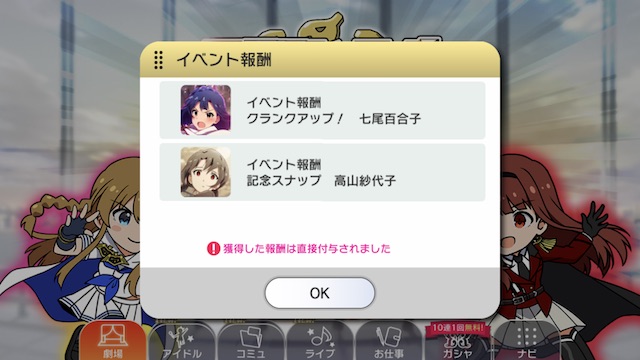Open the 劇場 tab
Image resolution: width=640 pixels, height=360 pixels.
pos(113,341)
